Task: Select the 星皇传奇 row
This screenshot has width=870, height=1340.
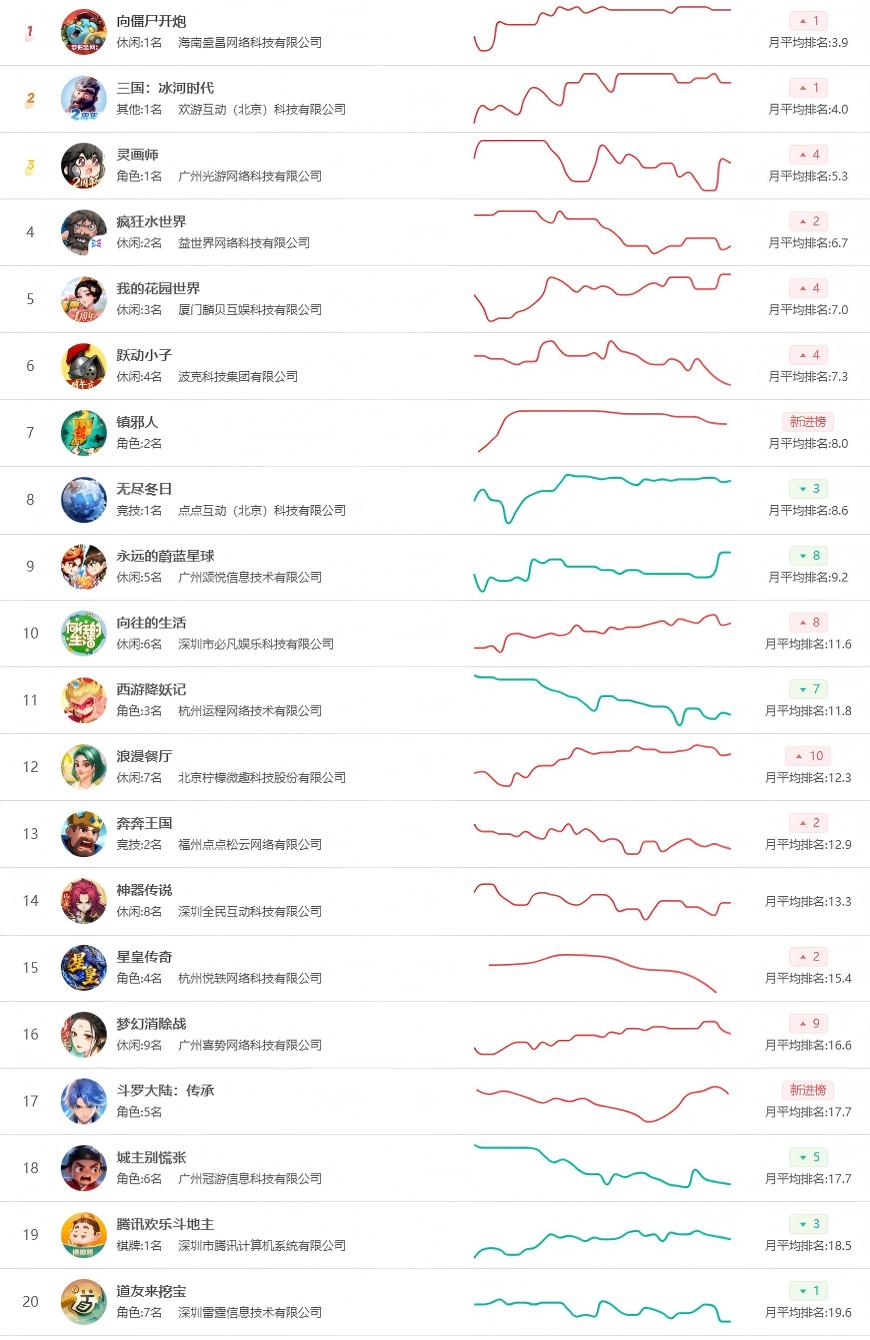Action: [x=435, y=968]
